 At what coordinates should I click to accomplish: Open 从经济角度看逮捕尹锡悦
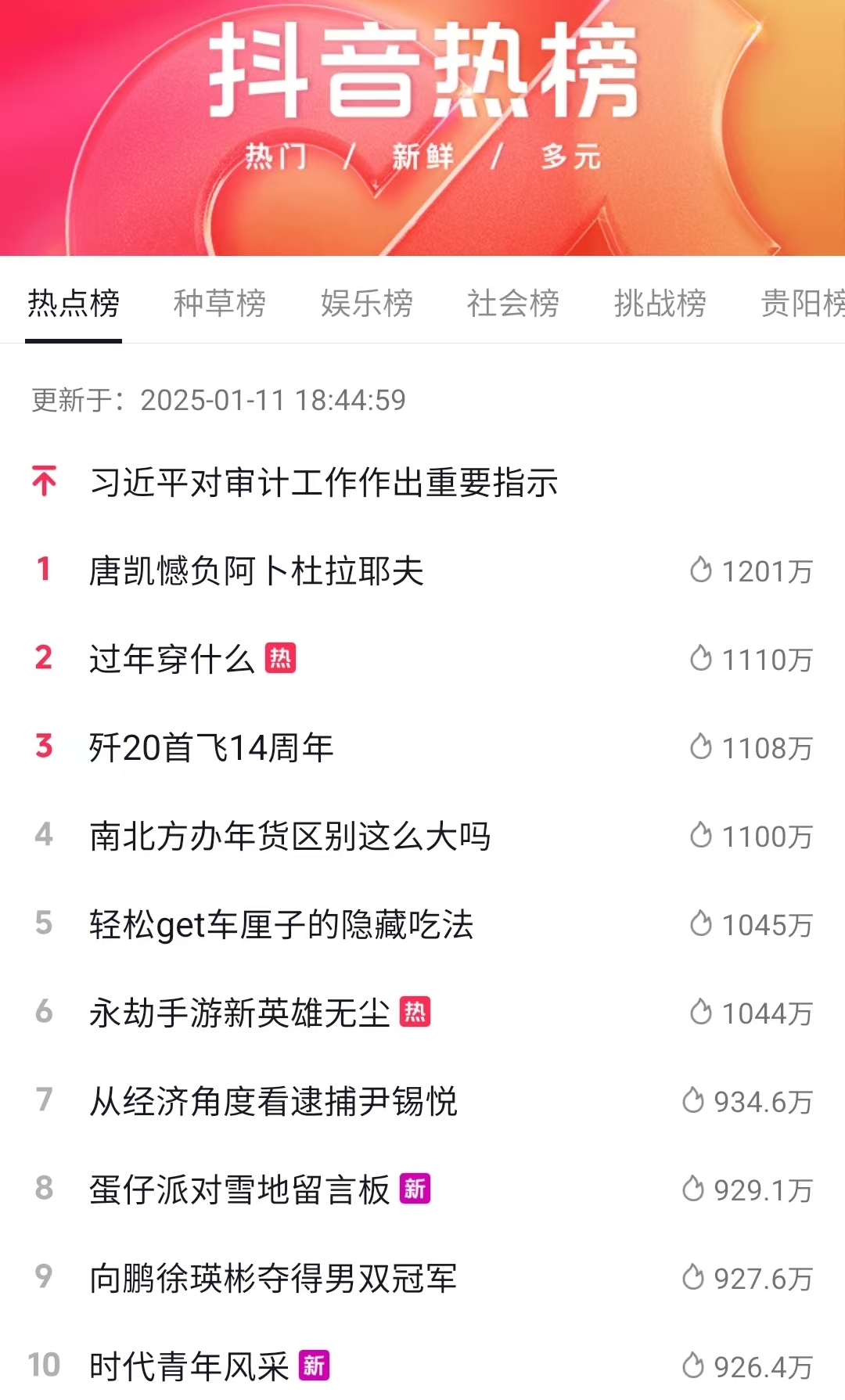273,1101
